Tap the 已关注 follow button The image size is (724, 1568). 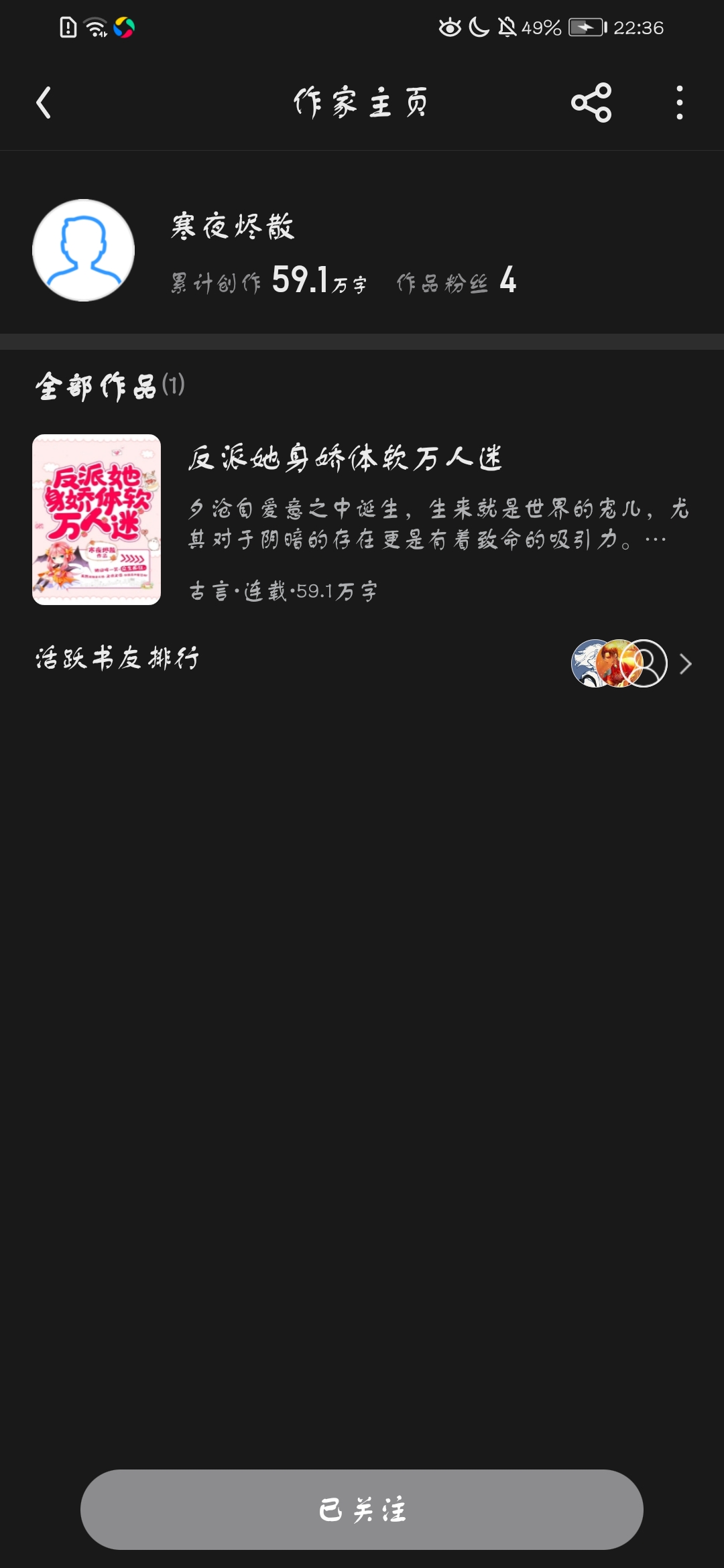[362, 1509]
